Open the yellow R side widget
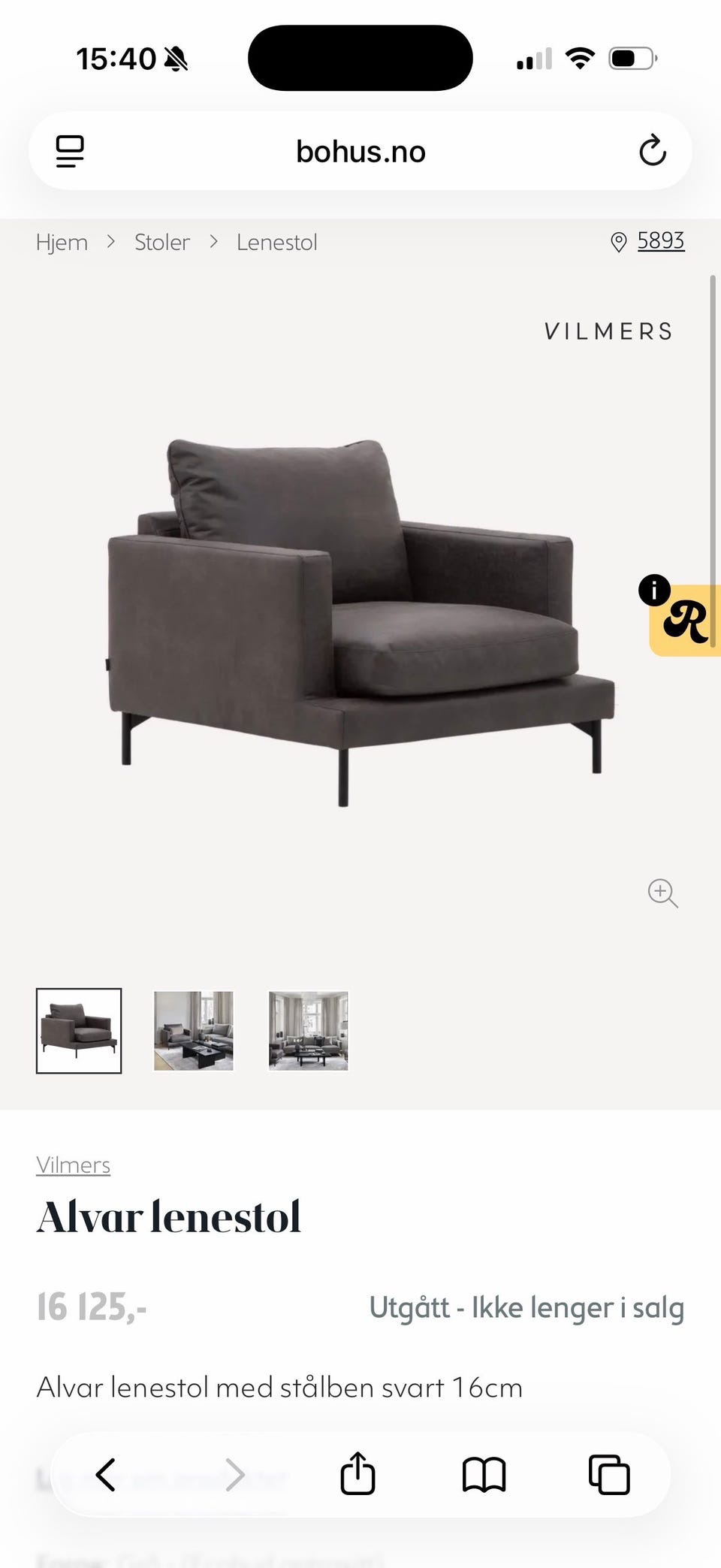 [x=686, y=621]
